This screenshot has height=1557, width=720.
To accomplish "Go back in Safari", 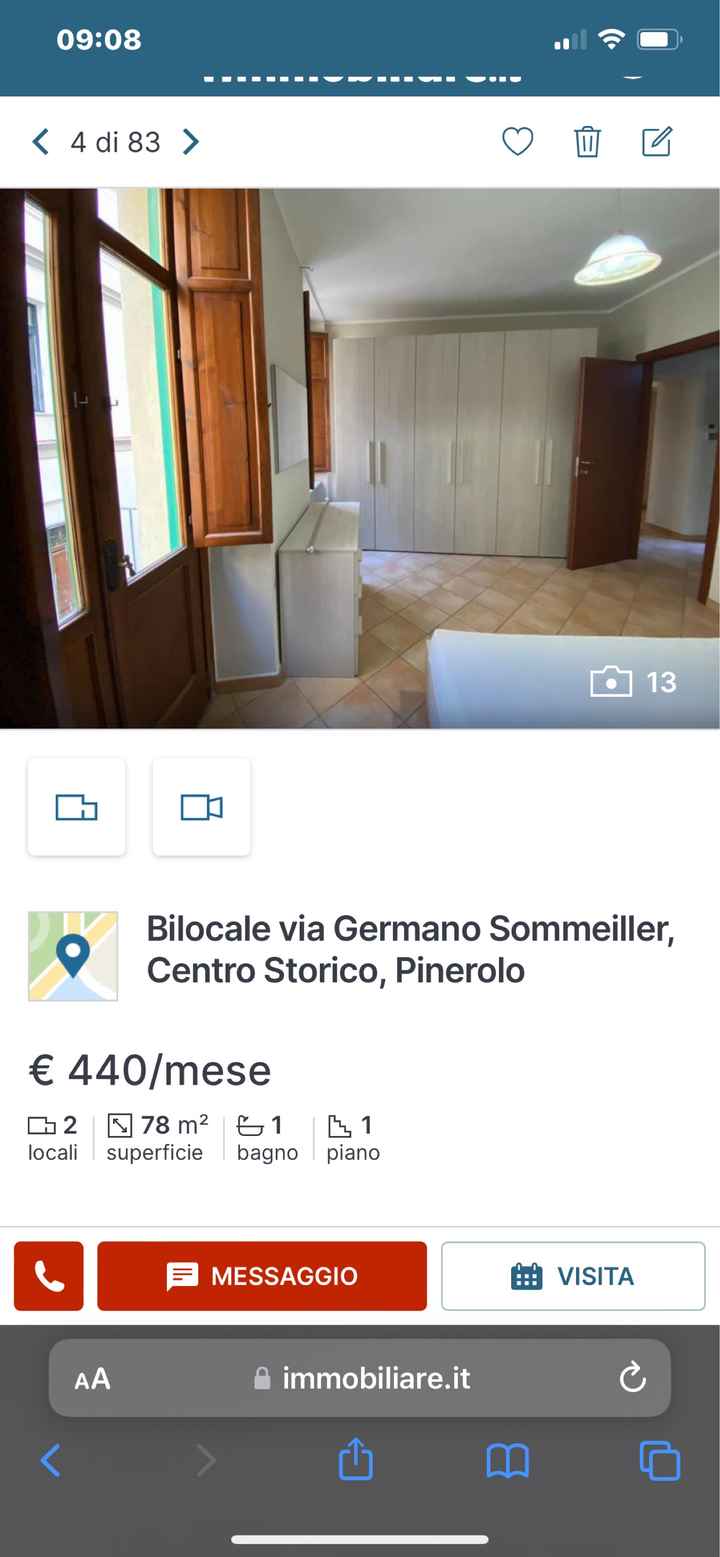I will [50, 1461].
